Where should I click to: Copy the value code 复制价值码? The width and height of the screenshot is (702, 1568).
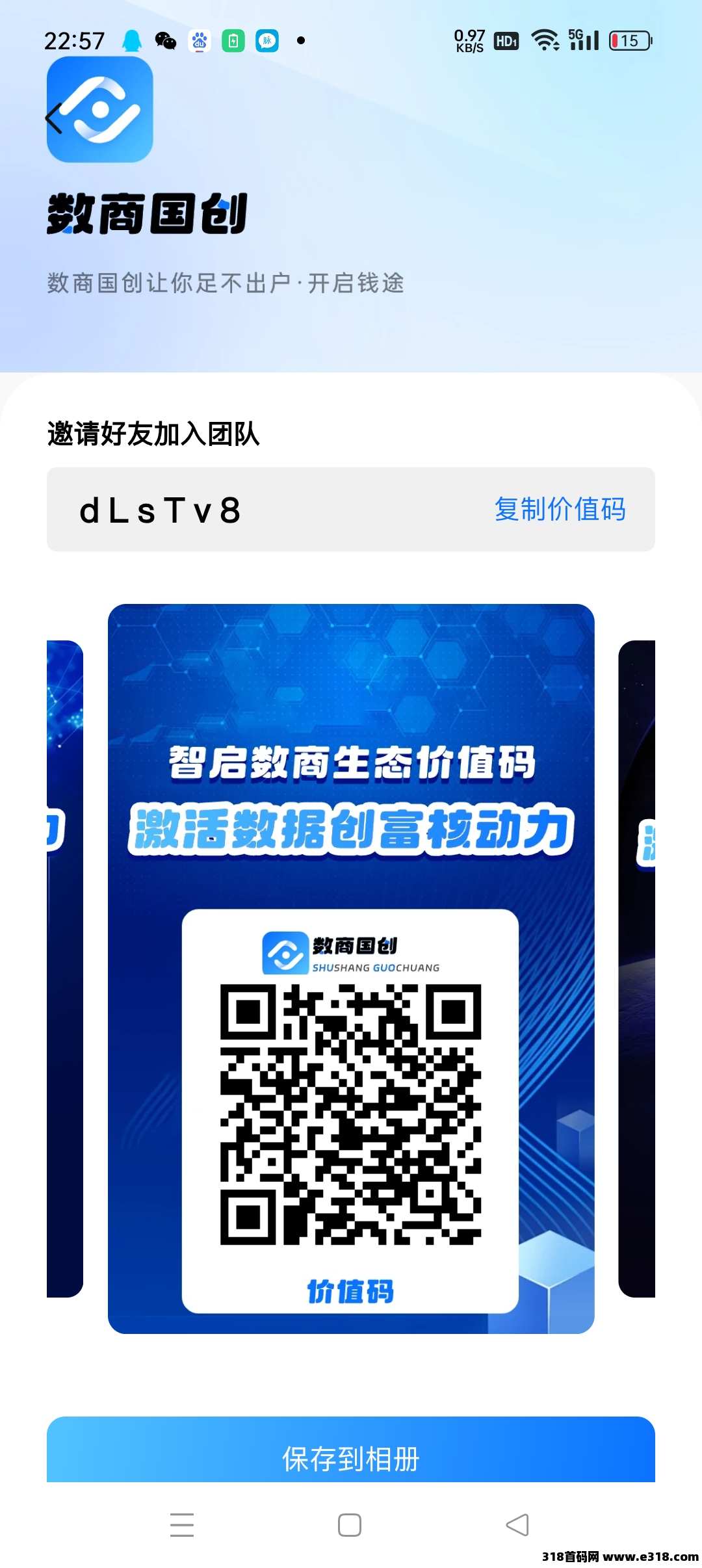560,509
